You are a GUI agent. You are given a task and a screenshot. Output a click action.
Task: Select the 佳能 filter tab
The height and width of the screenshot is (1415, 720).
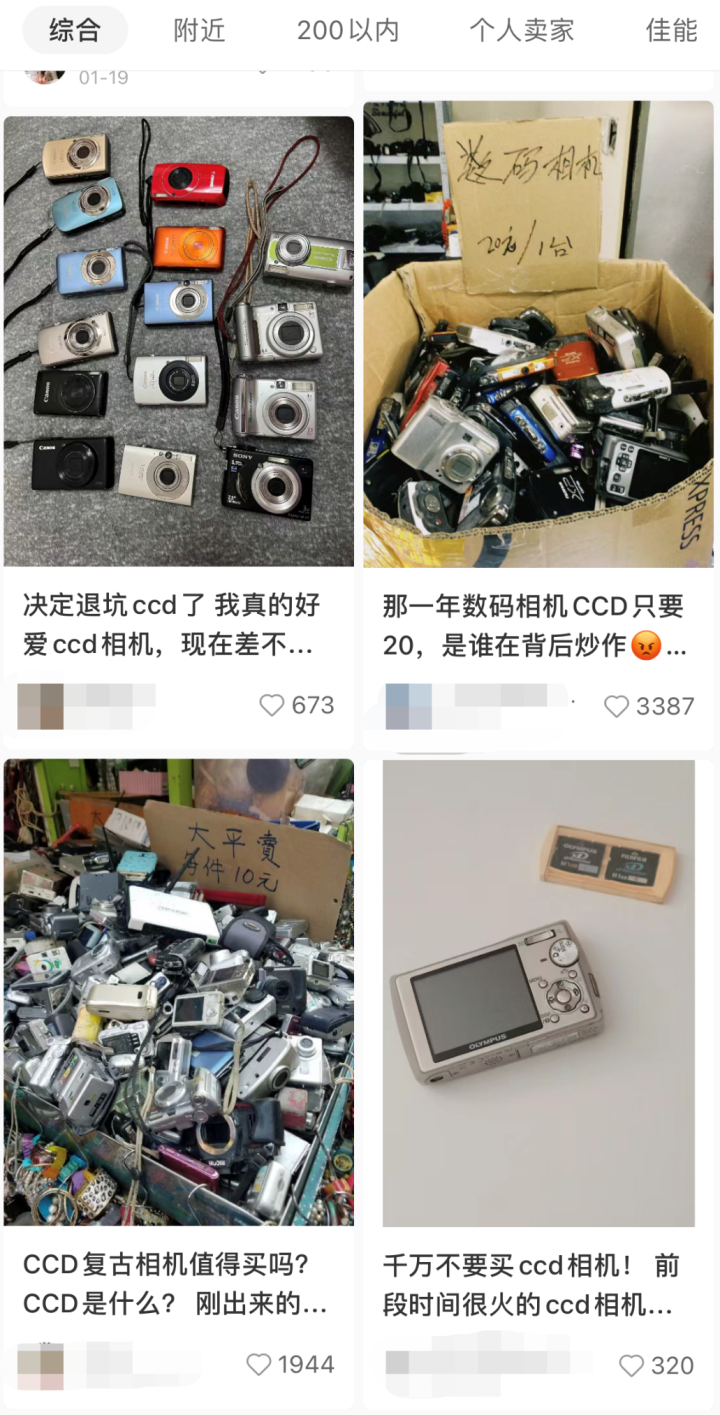671,30
